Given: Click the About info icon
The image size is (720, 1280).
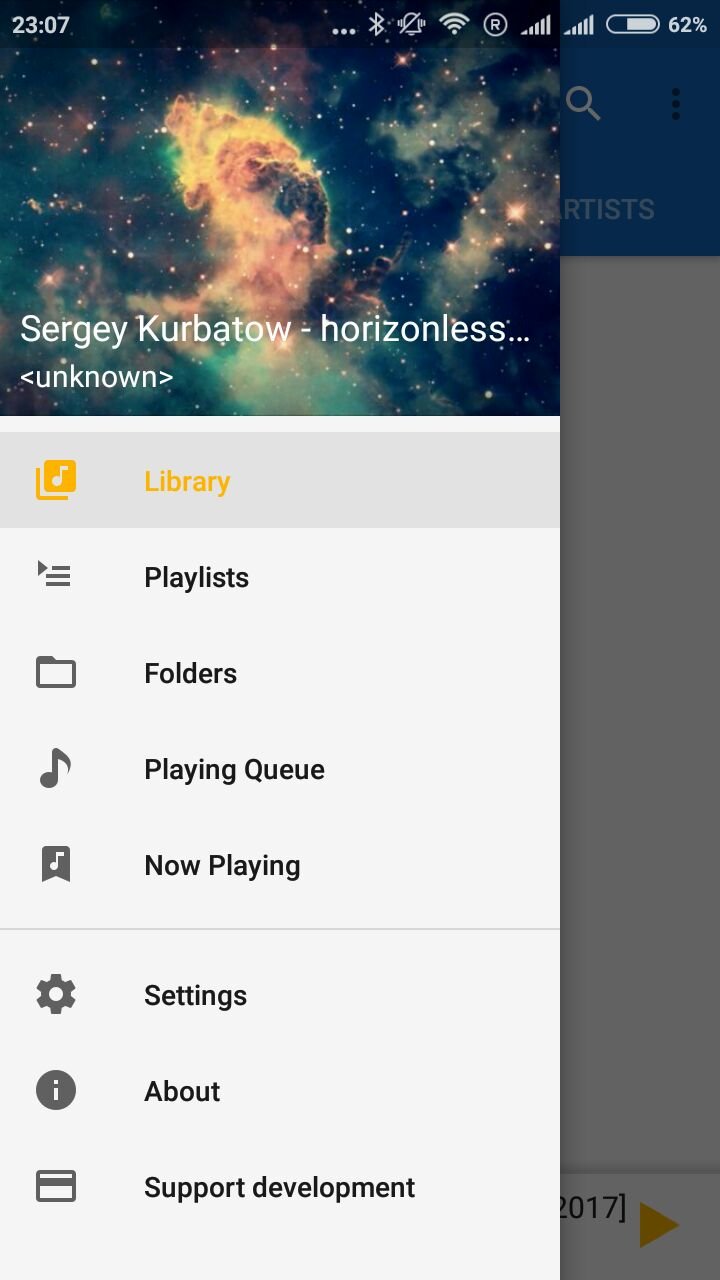Looking at the screenshot, I should (x=55, y=1090).
